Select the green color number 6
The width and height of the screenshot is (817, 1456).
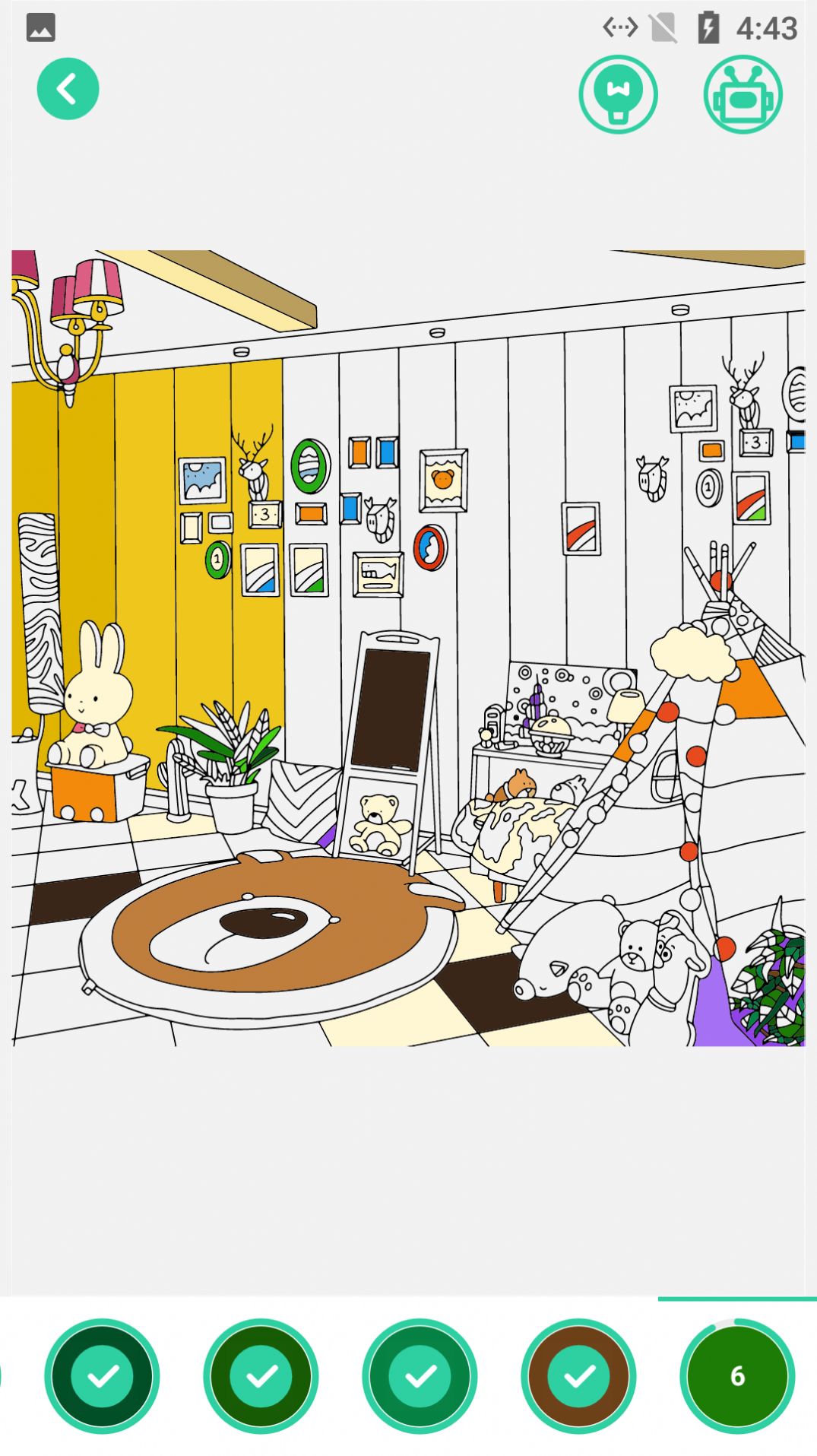pos(736,1375)
